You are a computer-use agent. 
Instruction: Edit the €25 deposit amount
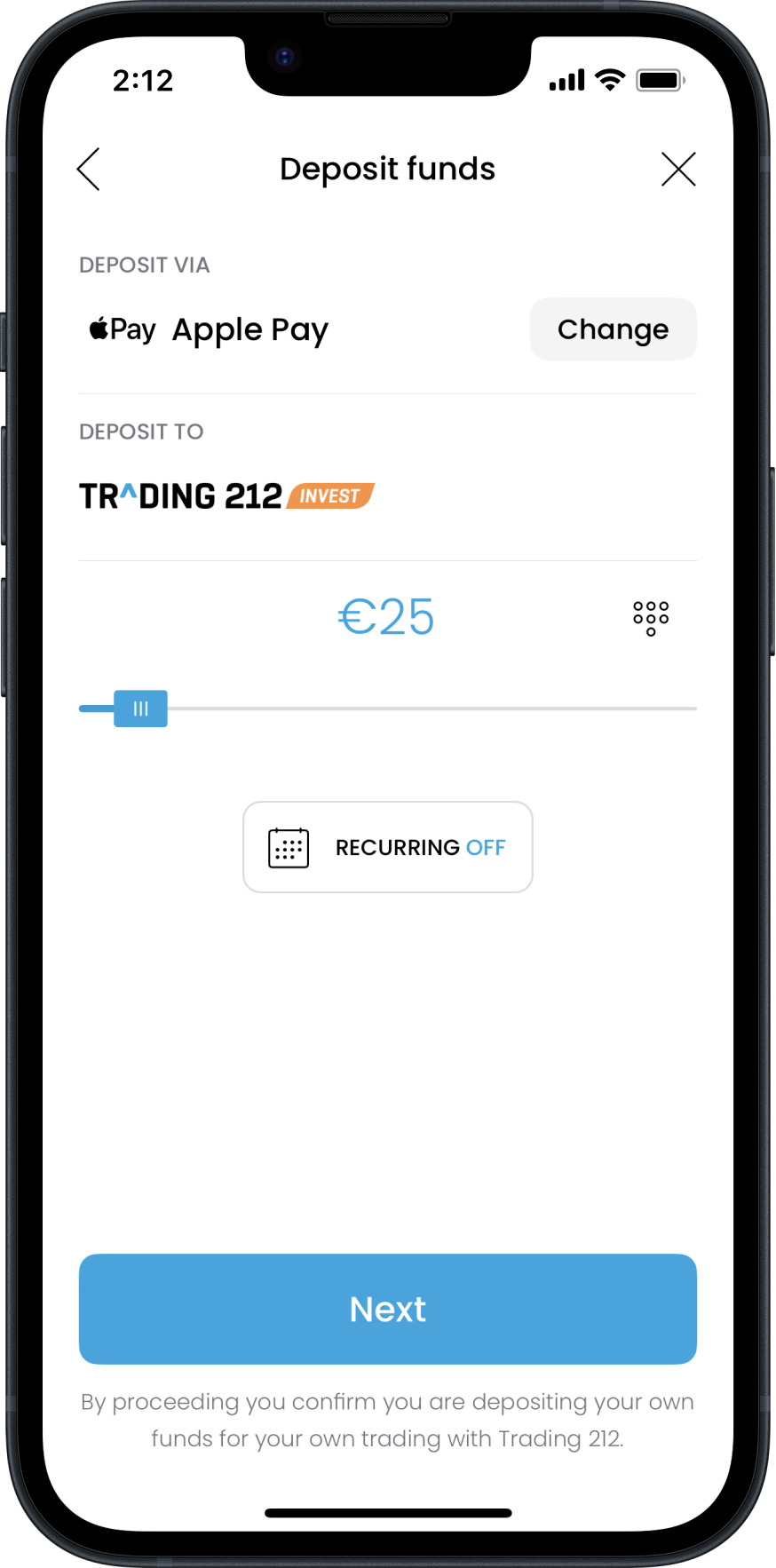[x=386, y=617]
